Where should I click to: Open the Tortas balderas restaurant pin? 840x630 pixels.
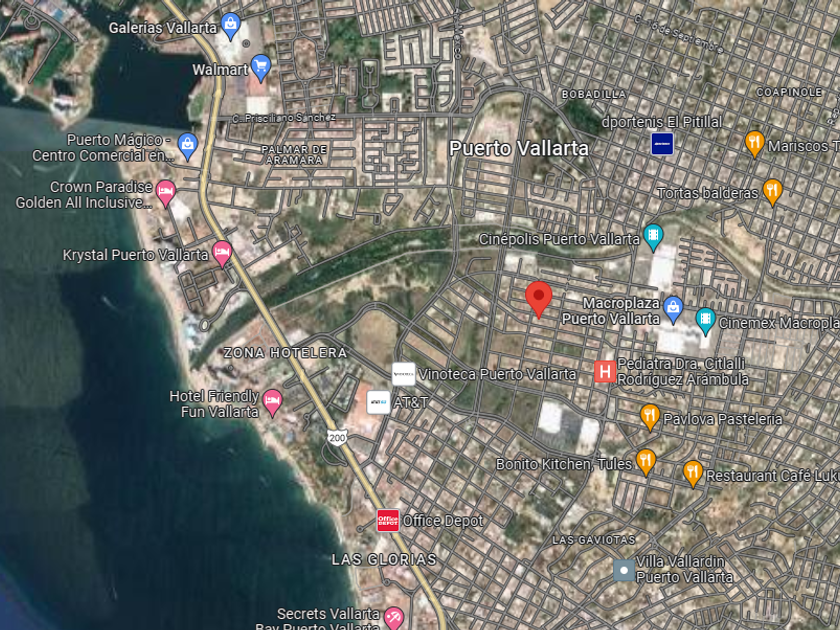pos(772,190)
